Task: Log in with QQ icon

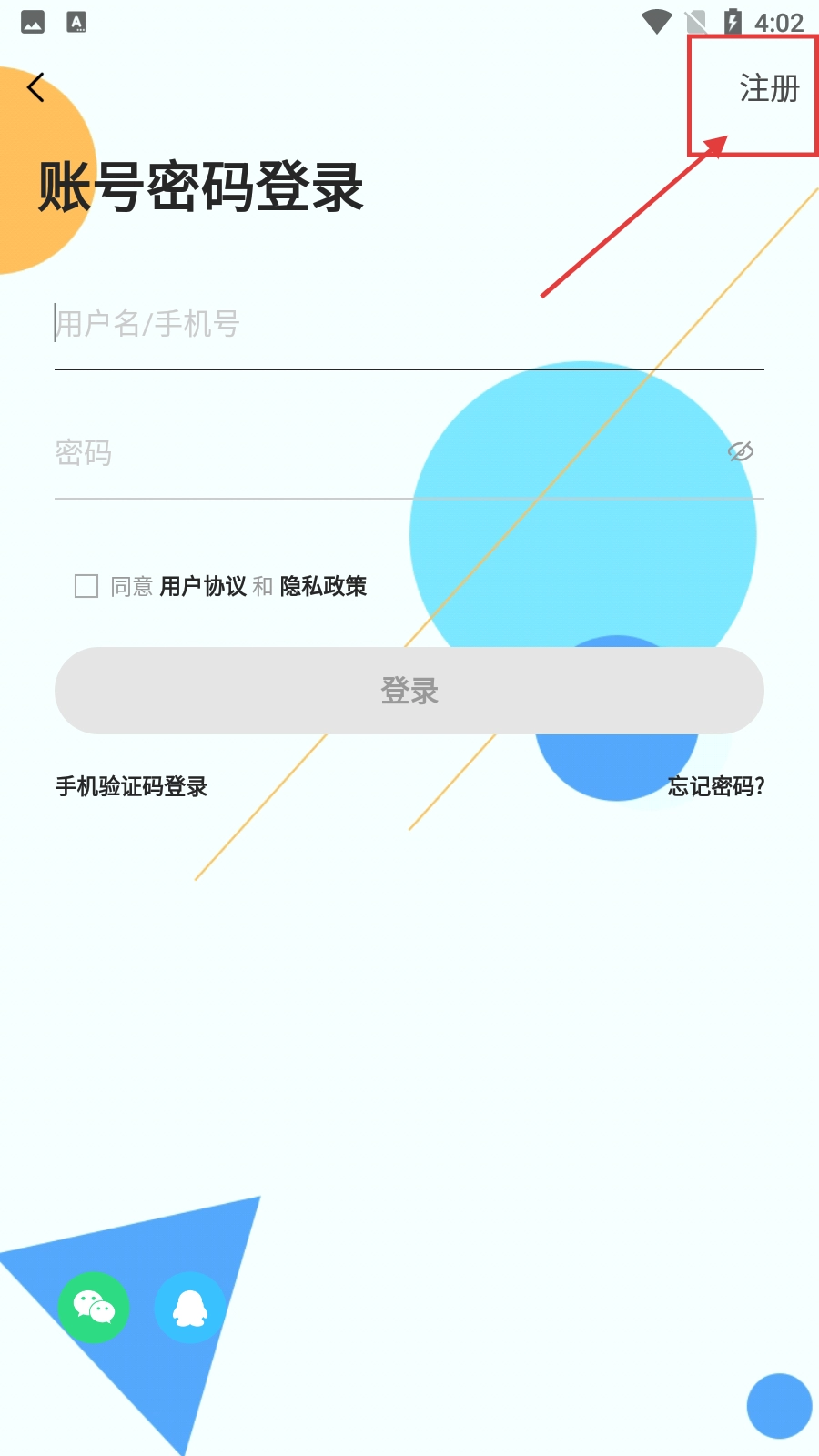Action: click(x=190, y=1308)
